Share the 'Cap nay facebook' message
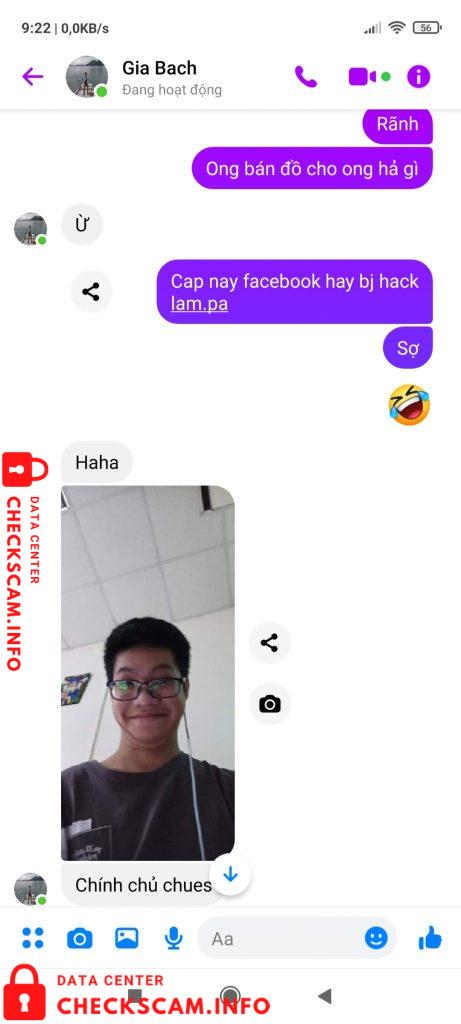The width and height of the screenshot is (461, 1024). click(91, 292)
